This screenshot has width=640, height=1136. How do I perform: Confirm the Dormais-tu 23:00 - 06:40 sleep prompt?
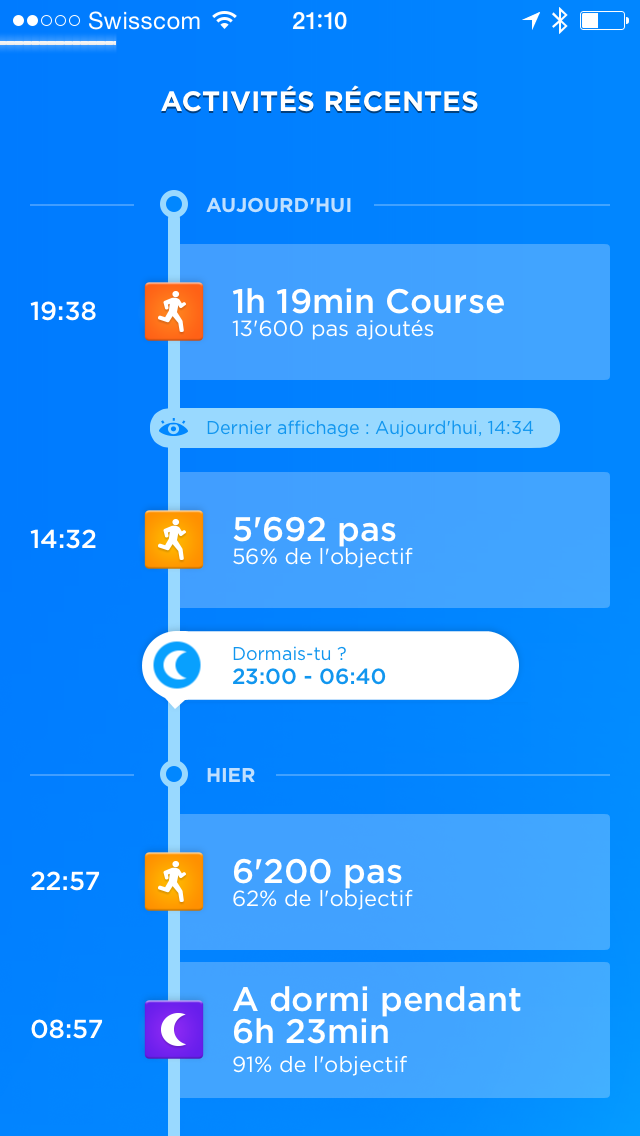click(x=331, y=666)
